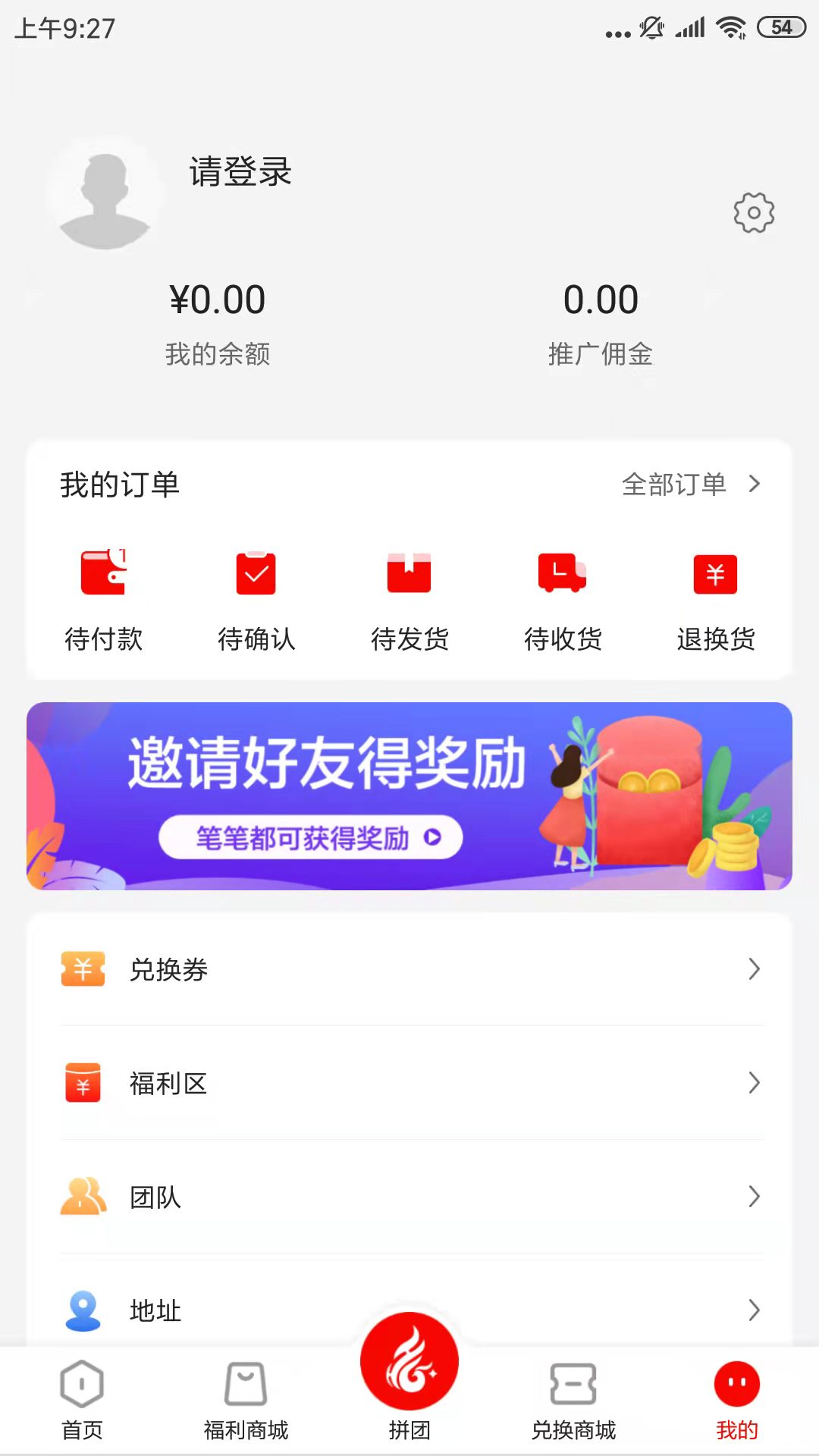
Task: Open the 福利区 welfare zone row
Action: 409,1083
